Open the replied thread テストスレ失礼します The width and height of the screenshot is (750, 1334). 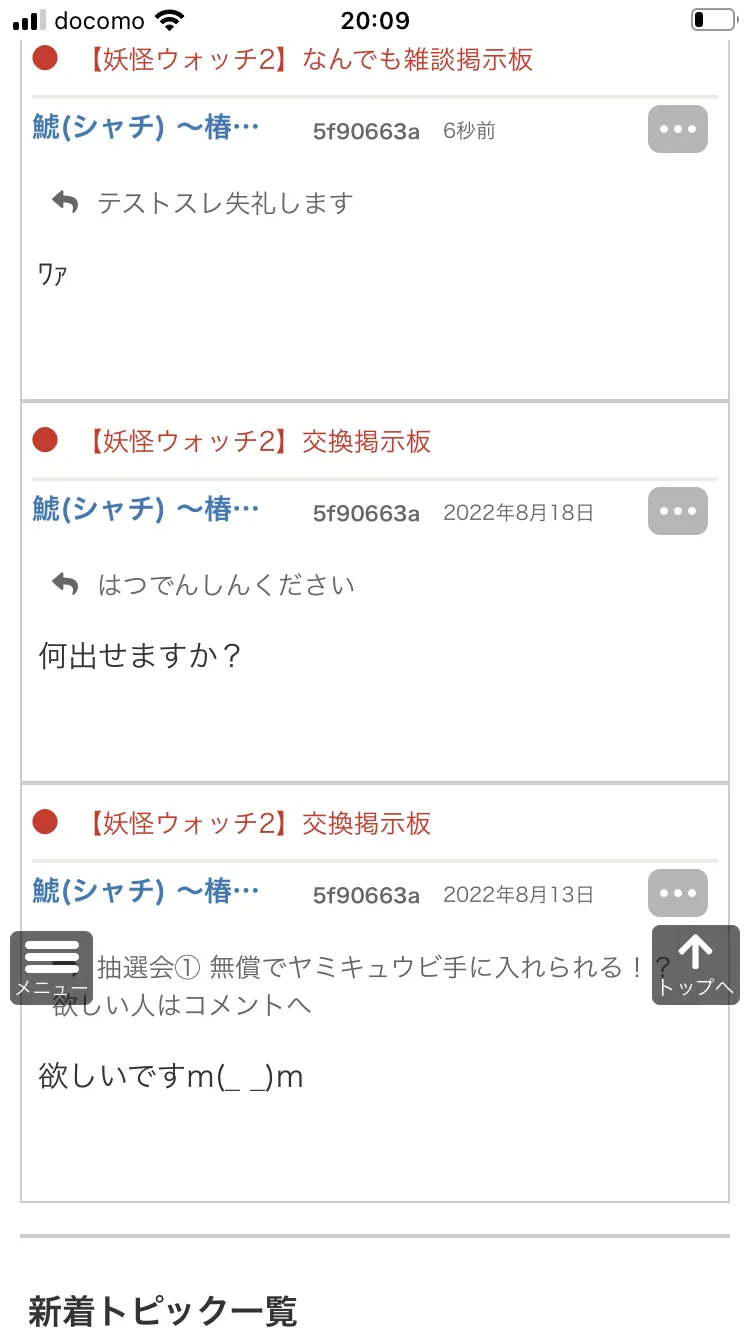click(x=225, y=204)
